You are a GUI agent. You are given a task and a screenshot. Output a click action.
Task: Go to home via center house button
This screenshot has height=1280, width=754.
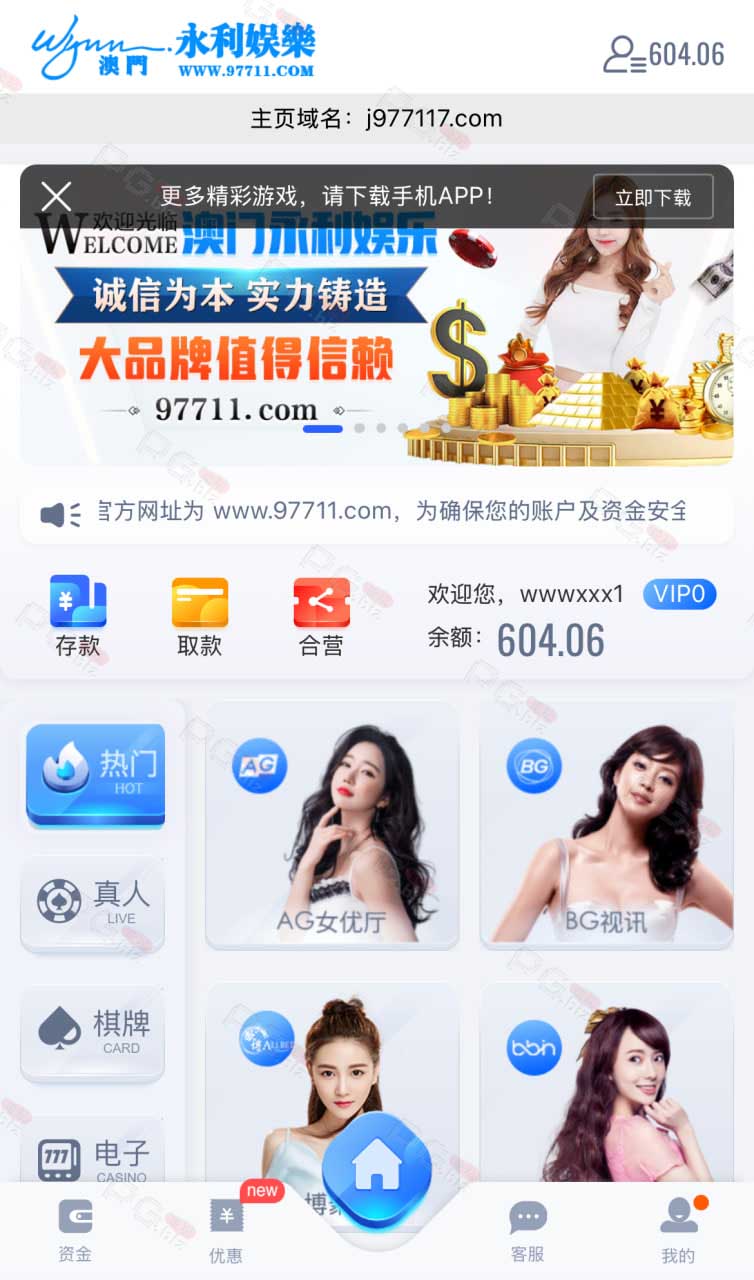click(377, 1167)
